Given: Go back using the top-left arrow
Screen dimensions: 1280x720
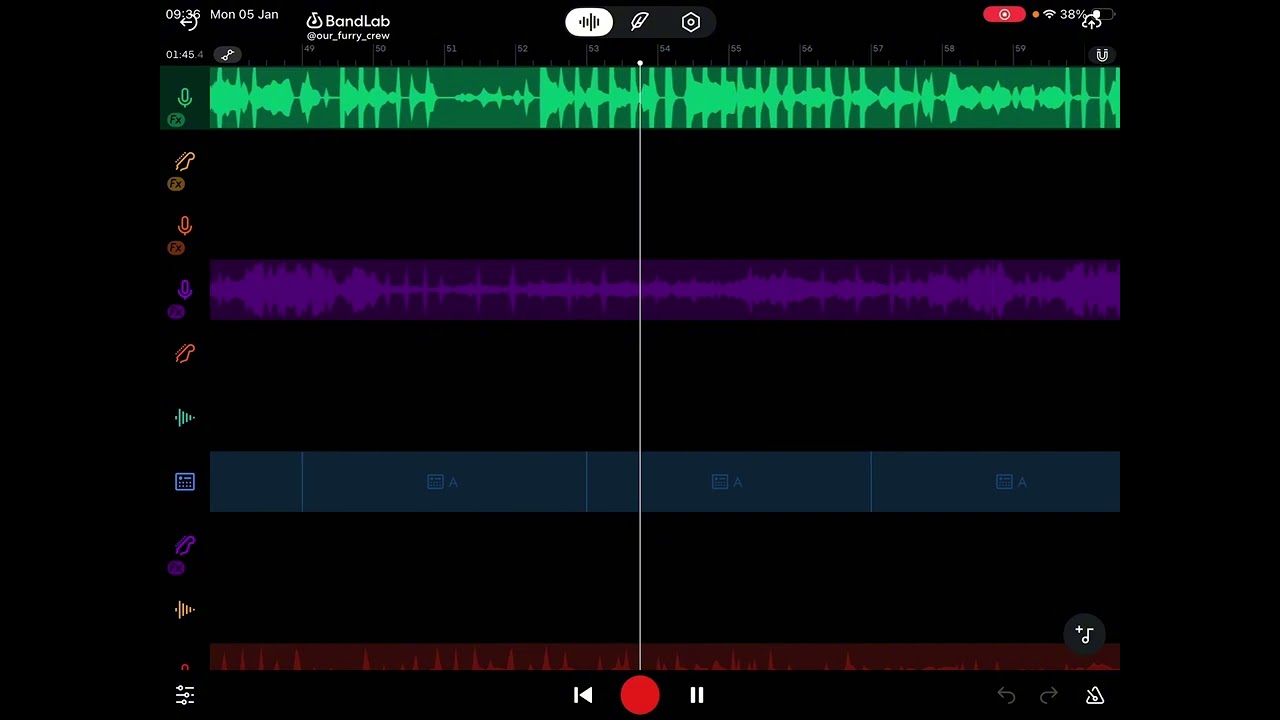Looking at the screenshot, I should pos(188,23).
